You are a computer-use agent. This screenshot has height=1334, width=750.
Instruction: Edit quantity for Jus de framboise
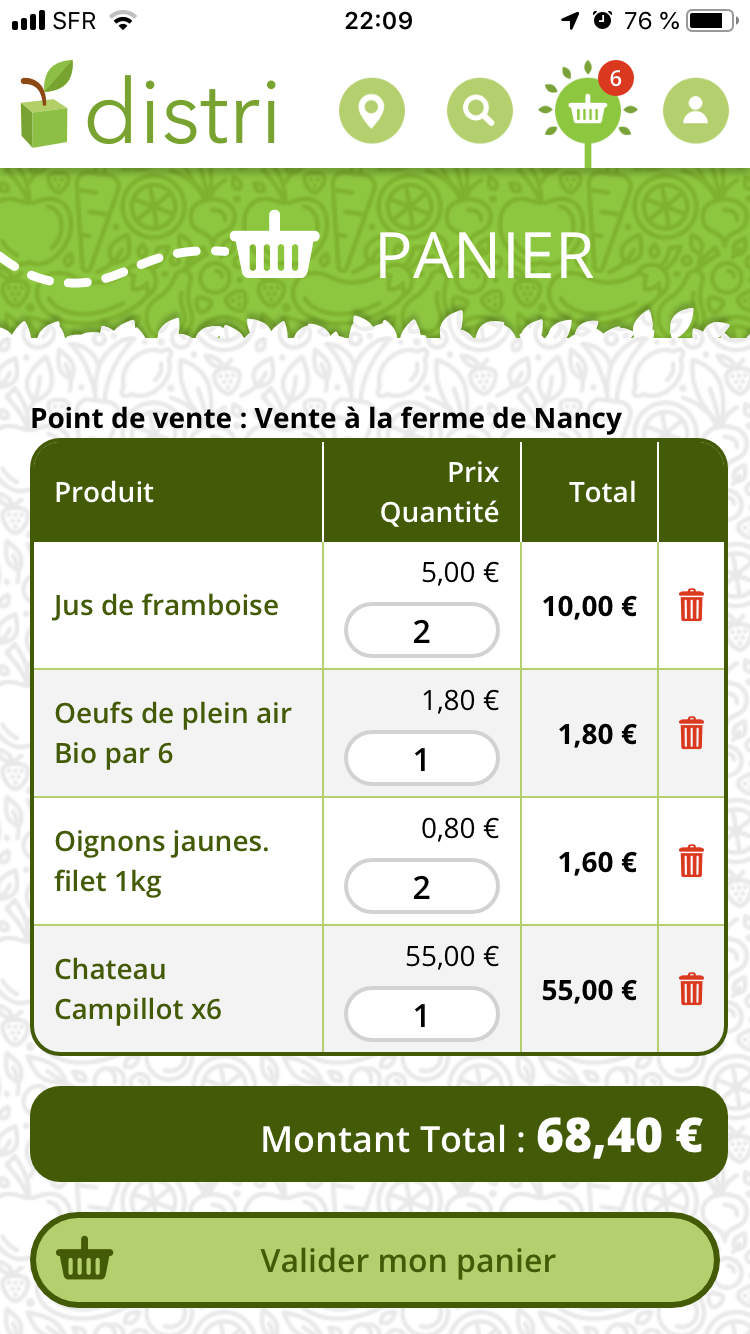tap(421, 631)
